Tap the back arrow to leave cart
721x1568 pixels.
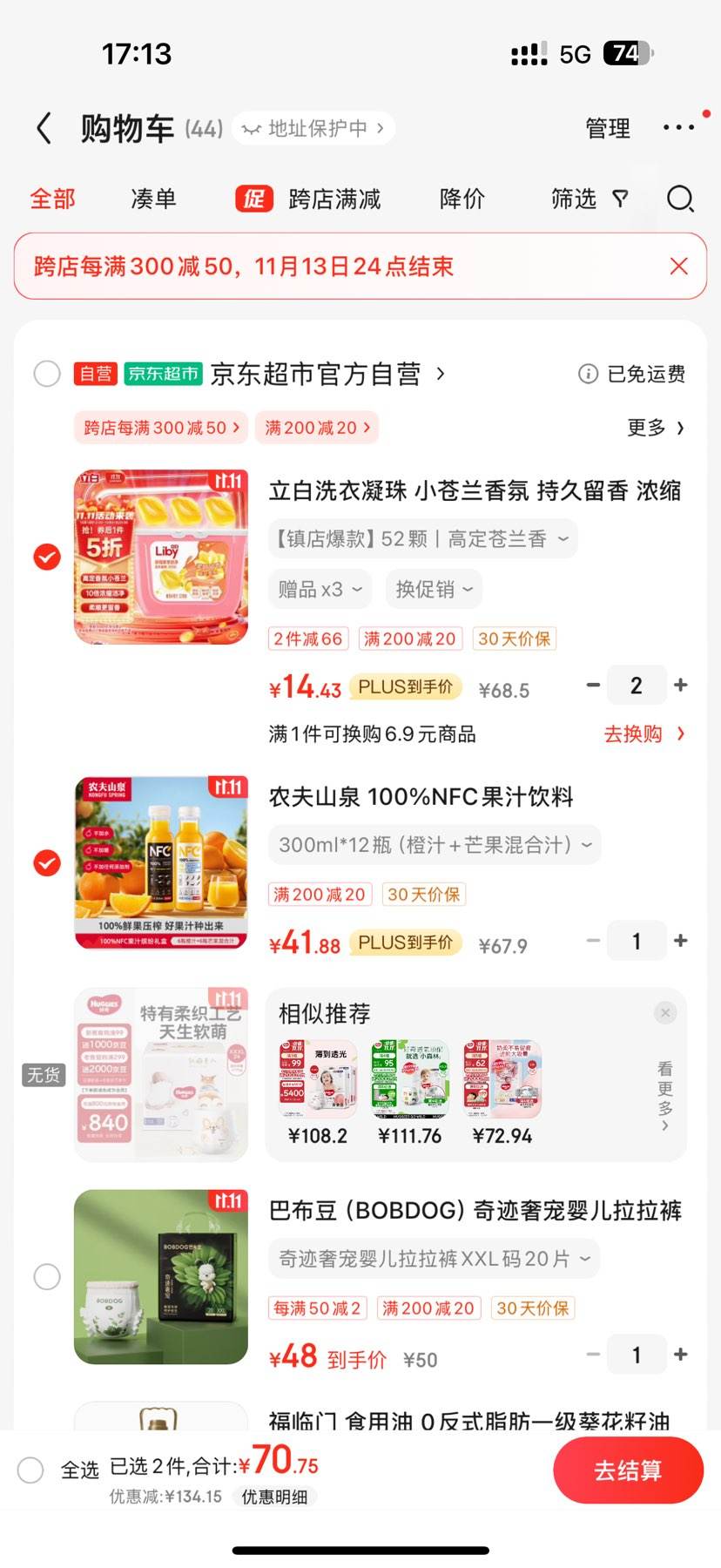coord(44,127)
